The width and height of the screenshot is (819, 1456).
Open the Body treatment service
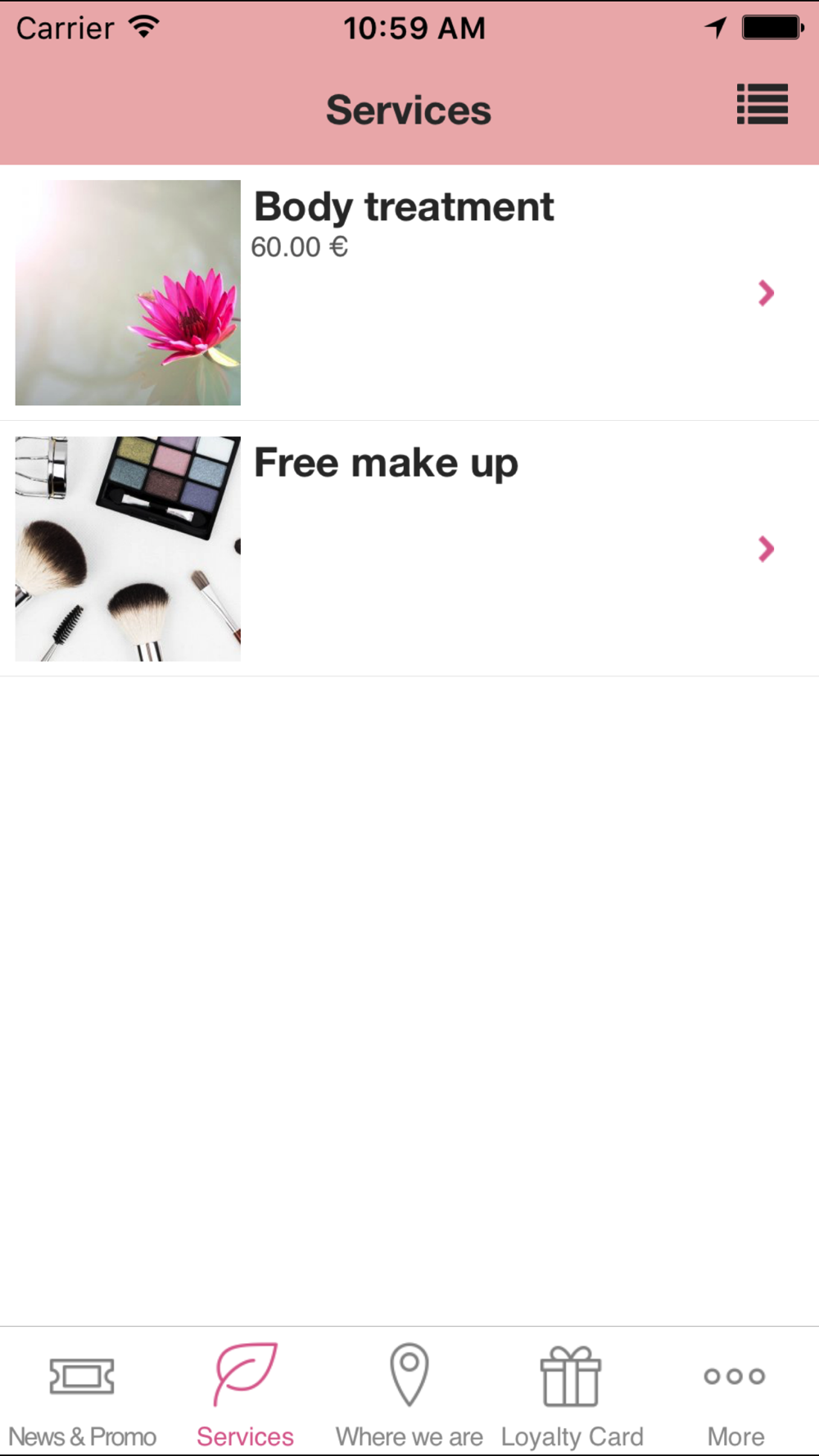pos(409,293)
